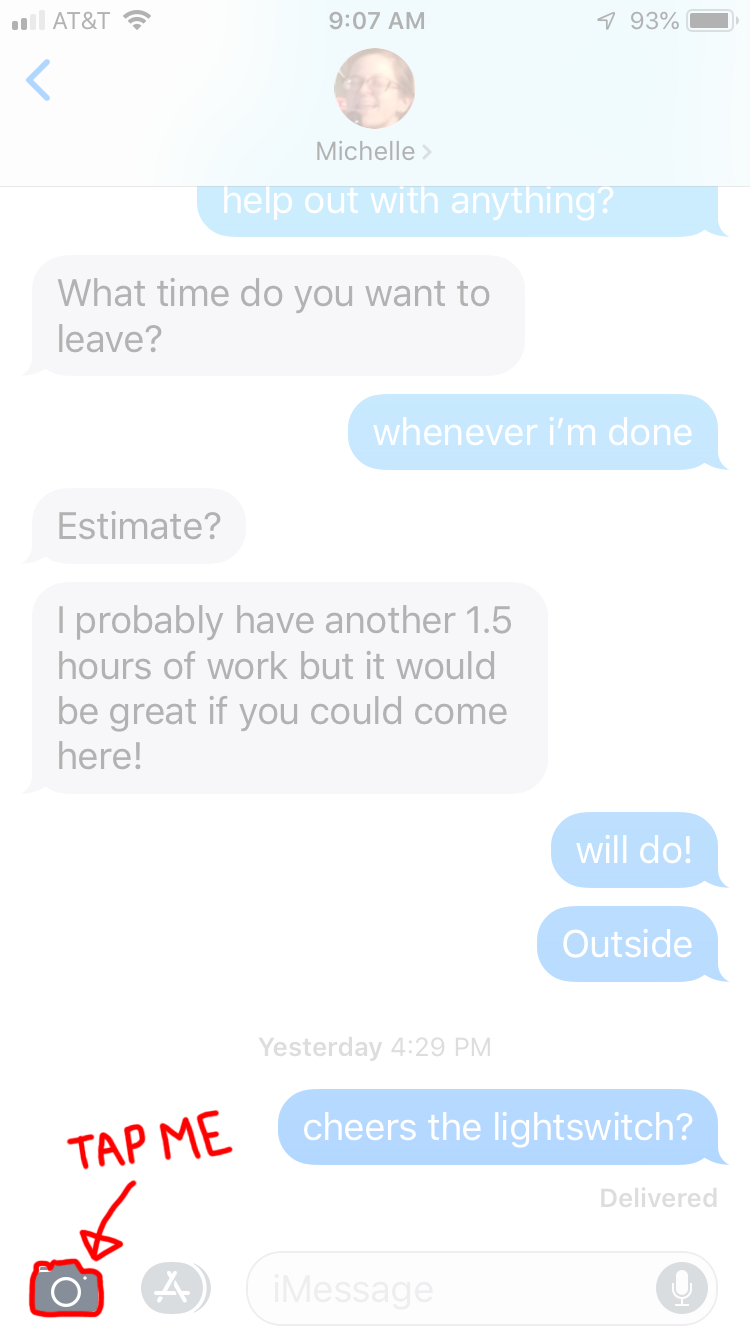Focus the iMessage text field
The width and height of the screenshot is (750, 1334).
pos(450,1289)
